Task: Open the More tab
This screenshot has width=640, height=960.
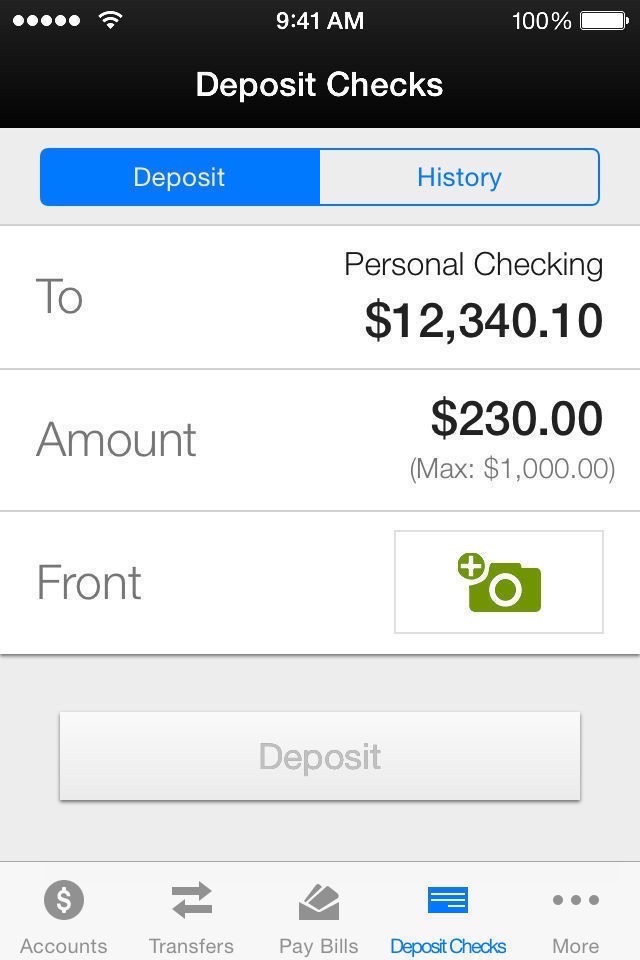Action: pyautogui.click(x=576, y=915)
